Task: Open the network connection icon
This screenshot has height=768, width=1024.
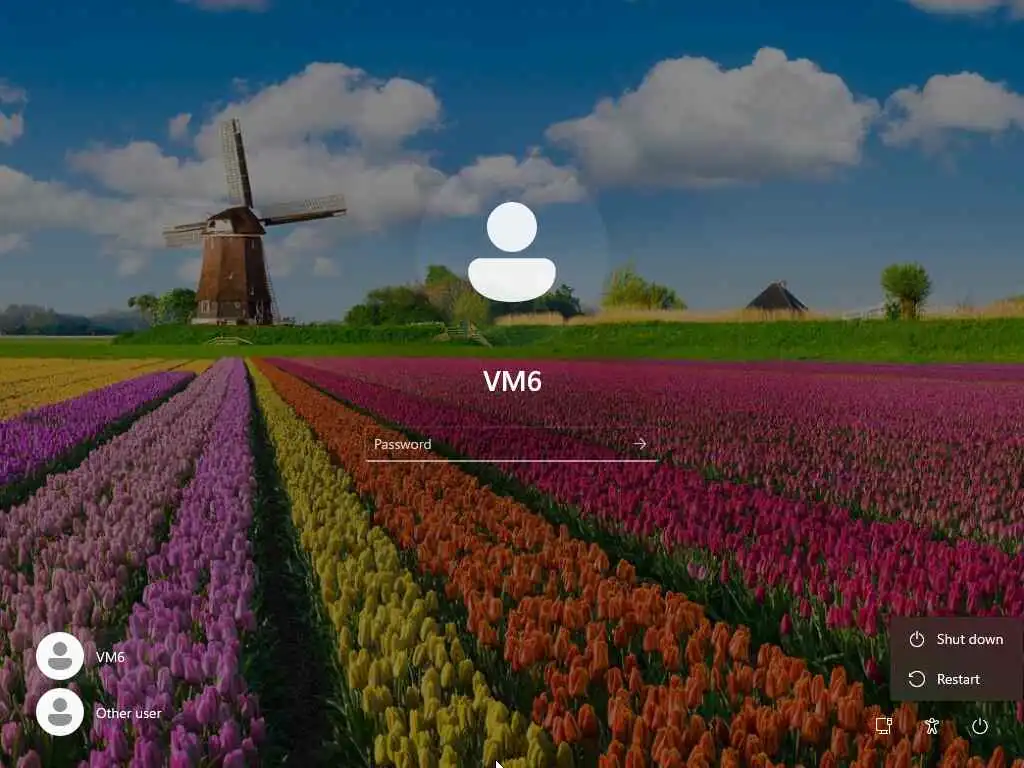Action: click(884, 726)
